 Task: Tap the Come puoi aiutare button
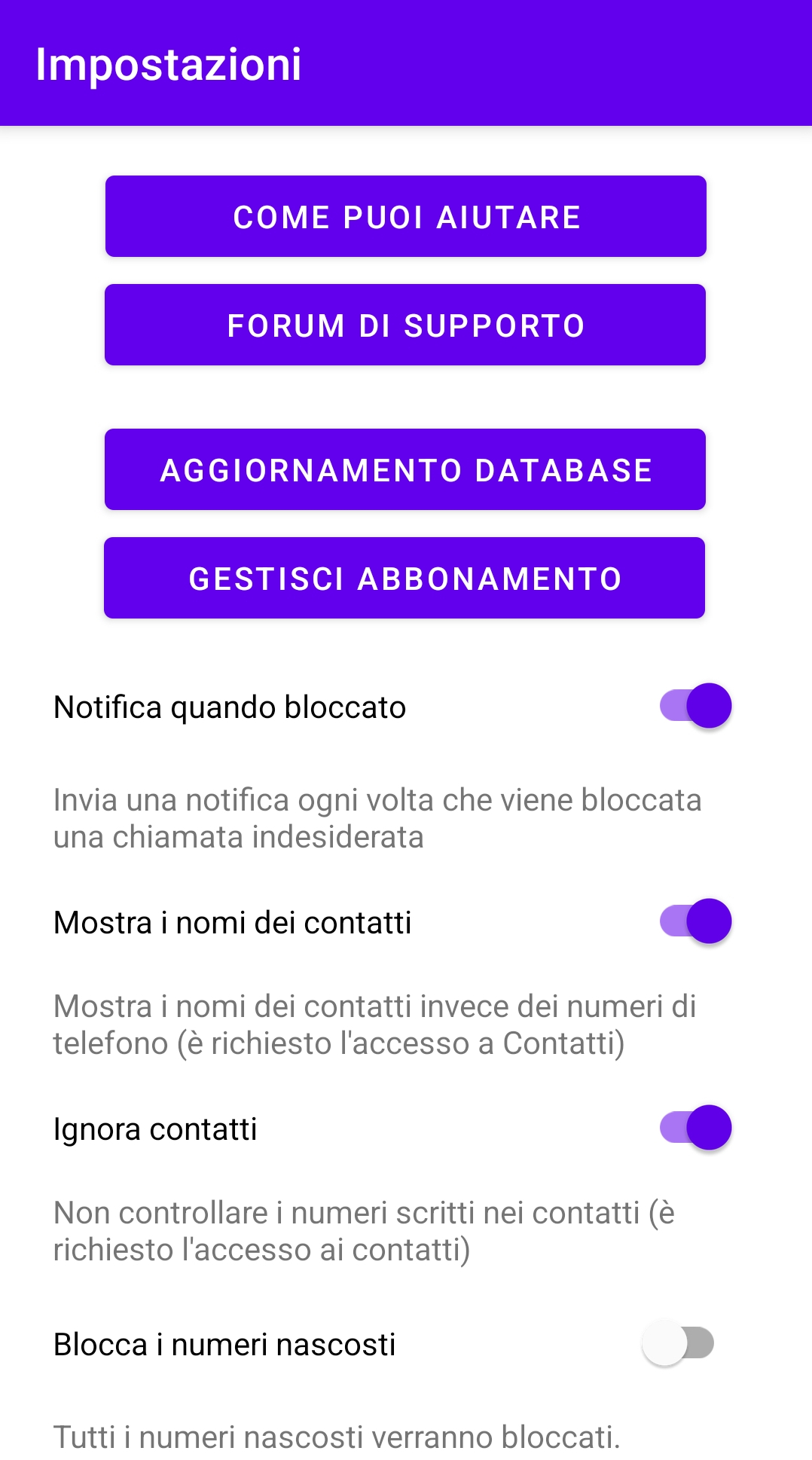point(406,217)
